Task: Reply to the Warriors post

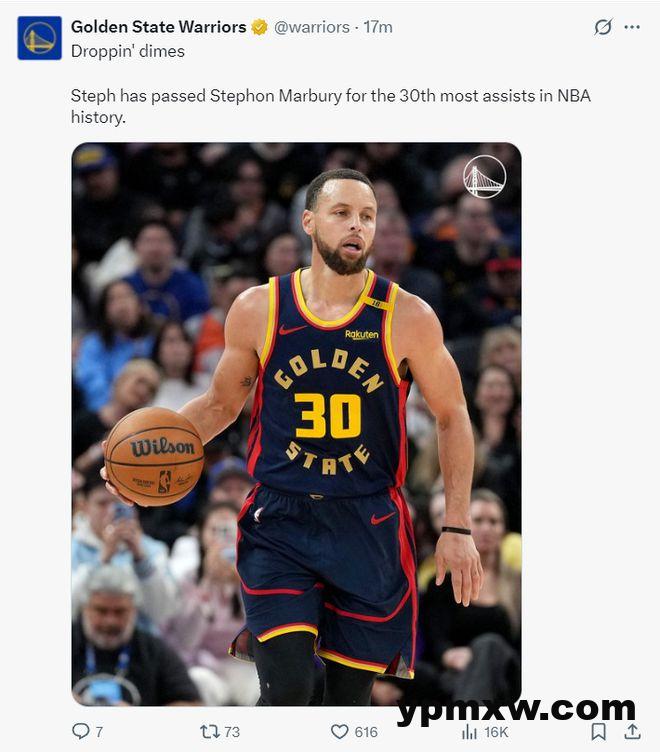Action: click(81, 731)
